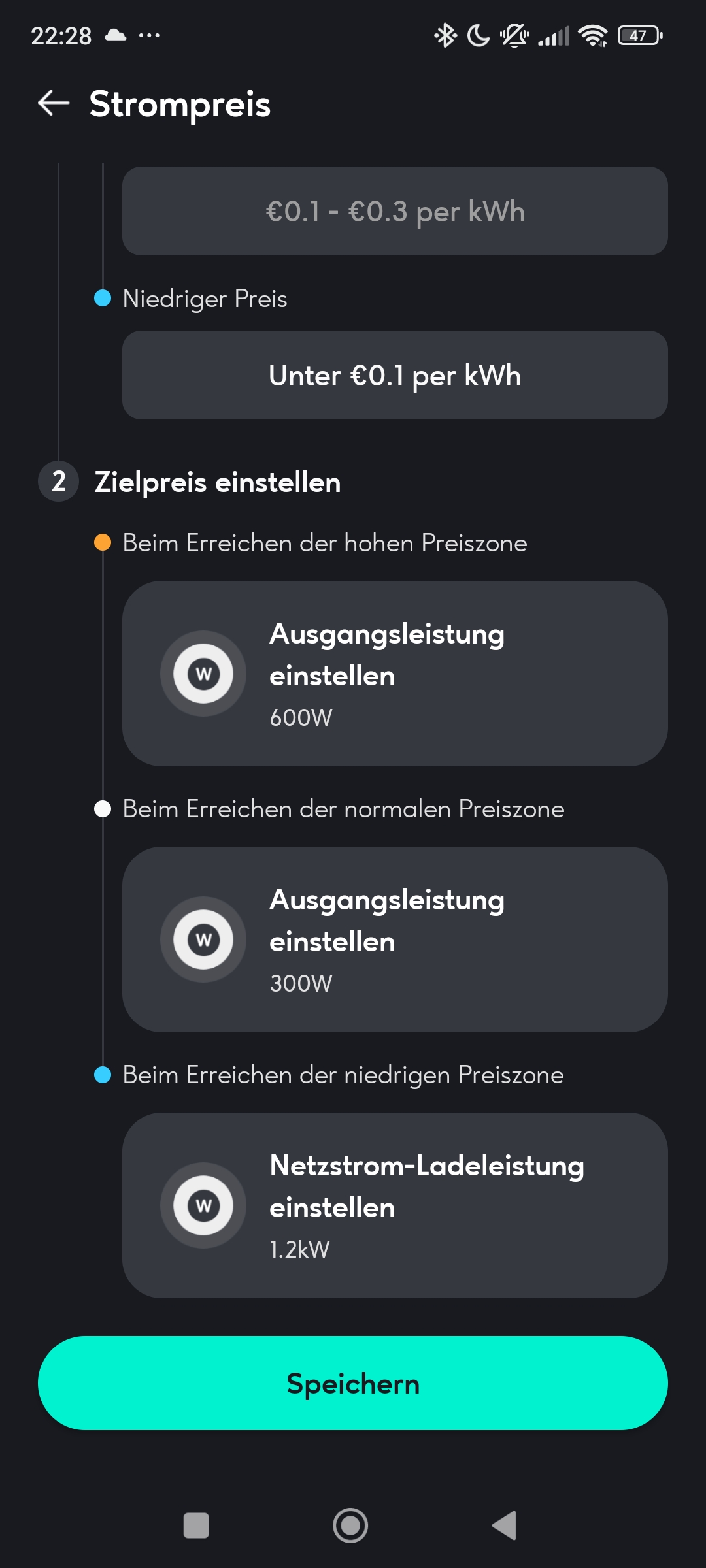
Task: Open the 300W Ausgangsleistung setting card
Action: point(395,939)
